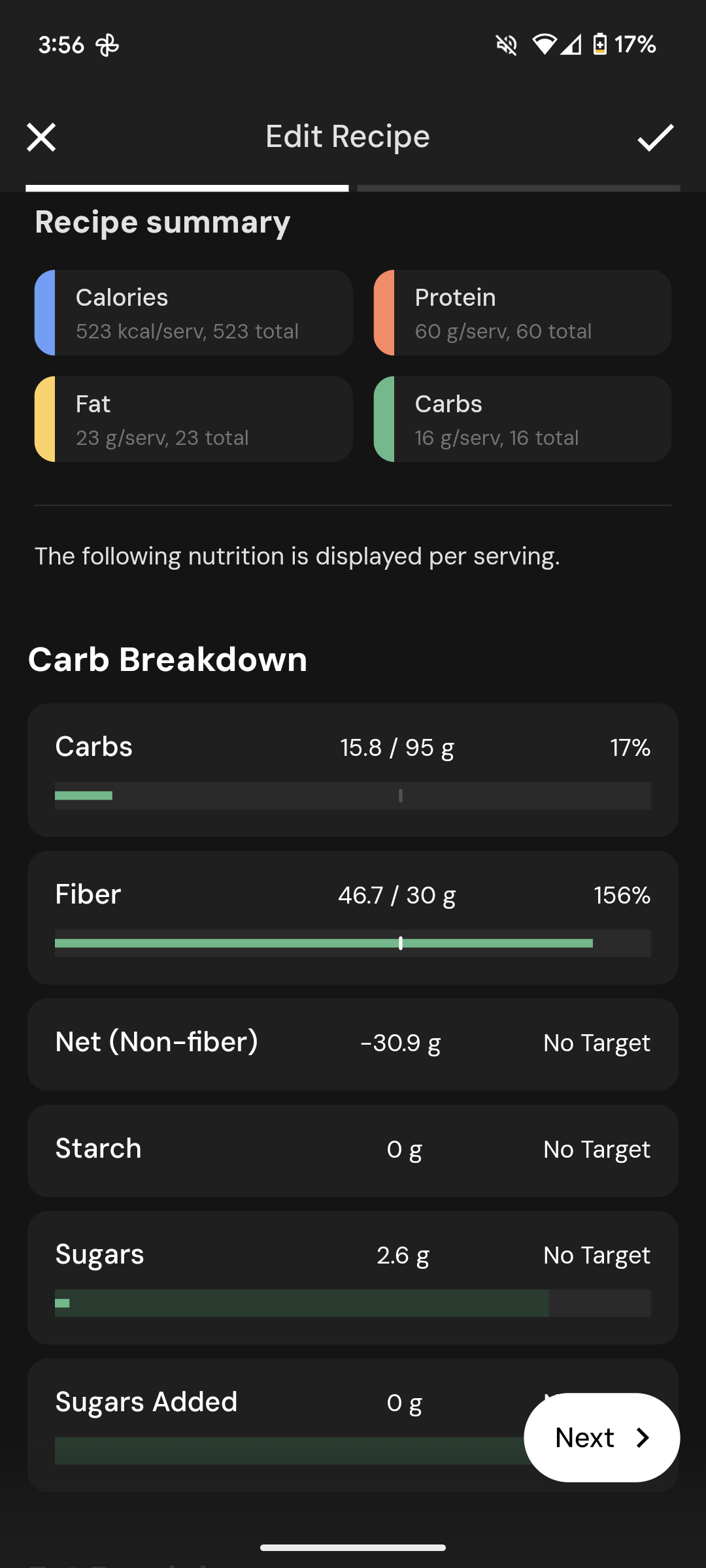The height and width of the screenshot is (1568, 706).
Task: Open the Fat summary card
Action: (x=193, y=419)
